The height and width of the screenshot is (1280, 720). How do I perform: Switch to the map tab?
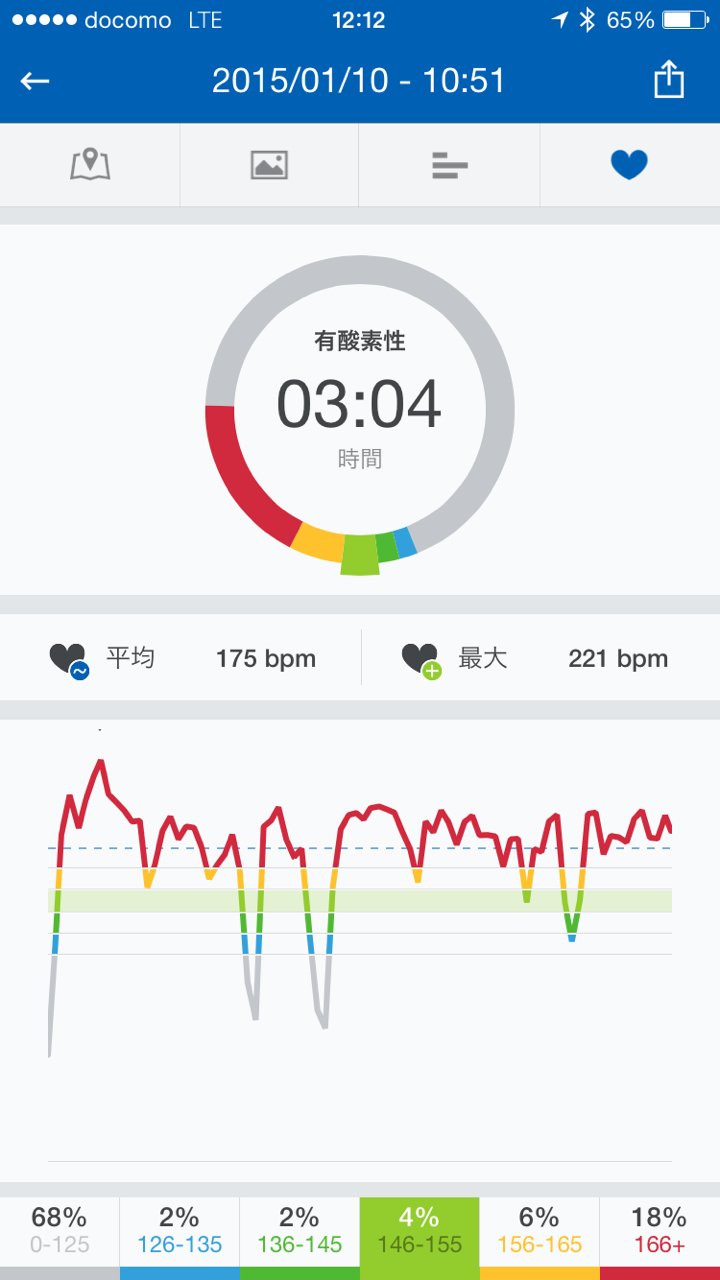tap(90, 165)
